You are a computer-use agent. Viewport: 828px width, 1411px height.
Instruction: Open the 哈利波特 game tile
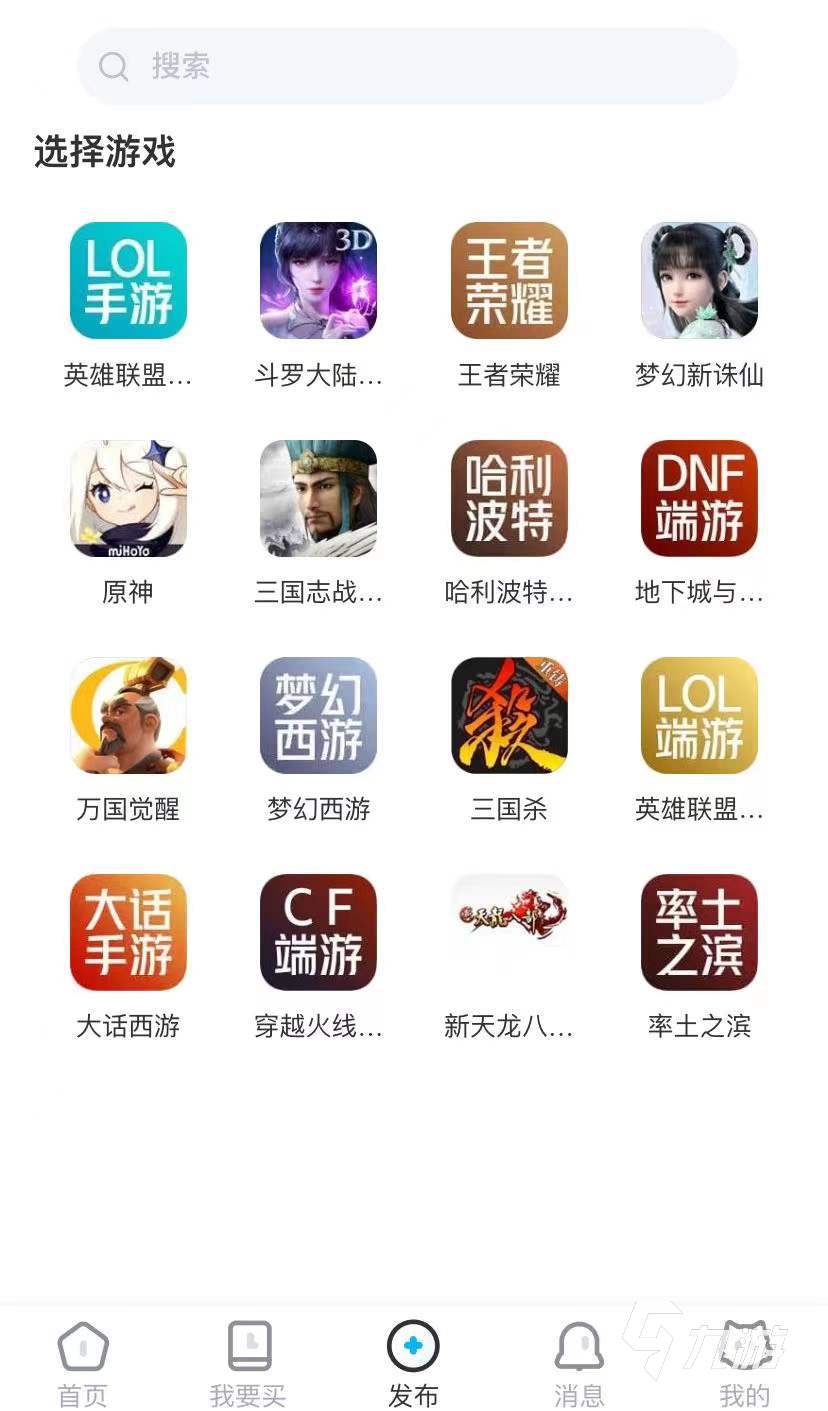(509, 498)
